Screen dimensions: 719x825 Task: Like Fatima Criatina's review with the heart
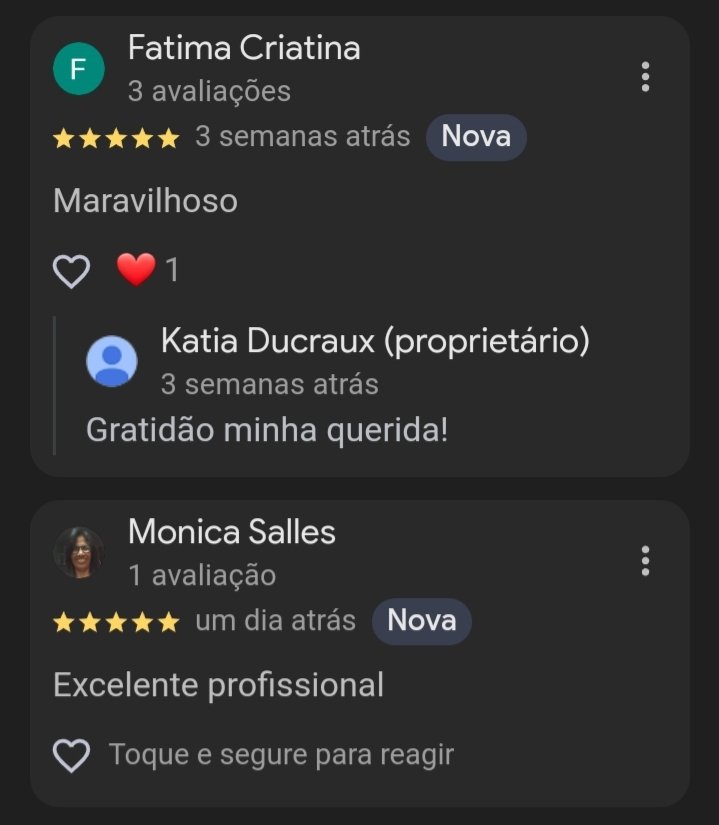[71, 271]
